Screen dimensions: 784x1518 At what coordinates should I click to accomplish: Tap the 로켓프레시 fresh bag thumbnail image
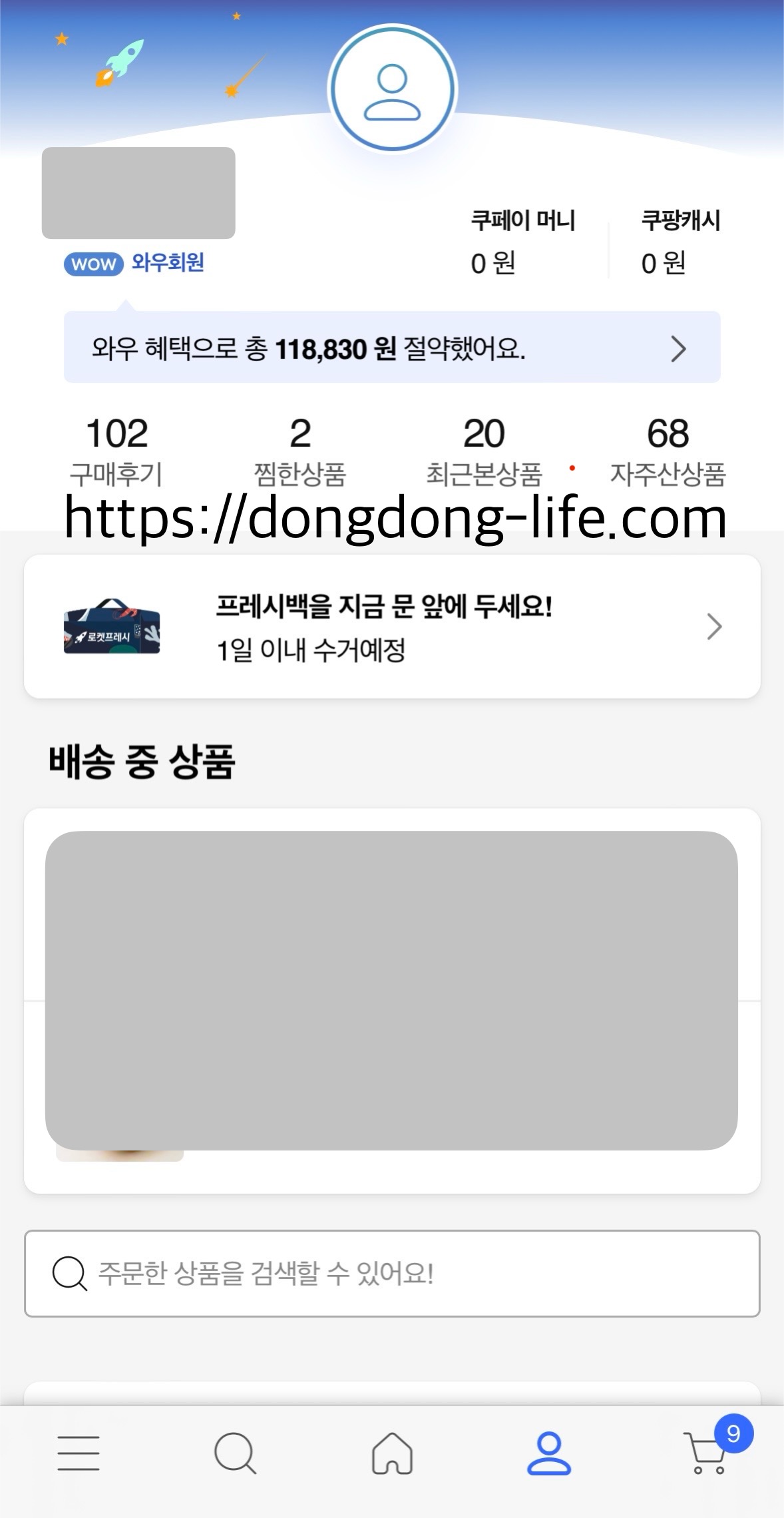(112, 627)
